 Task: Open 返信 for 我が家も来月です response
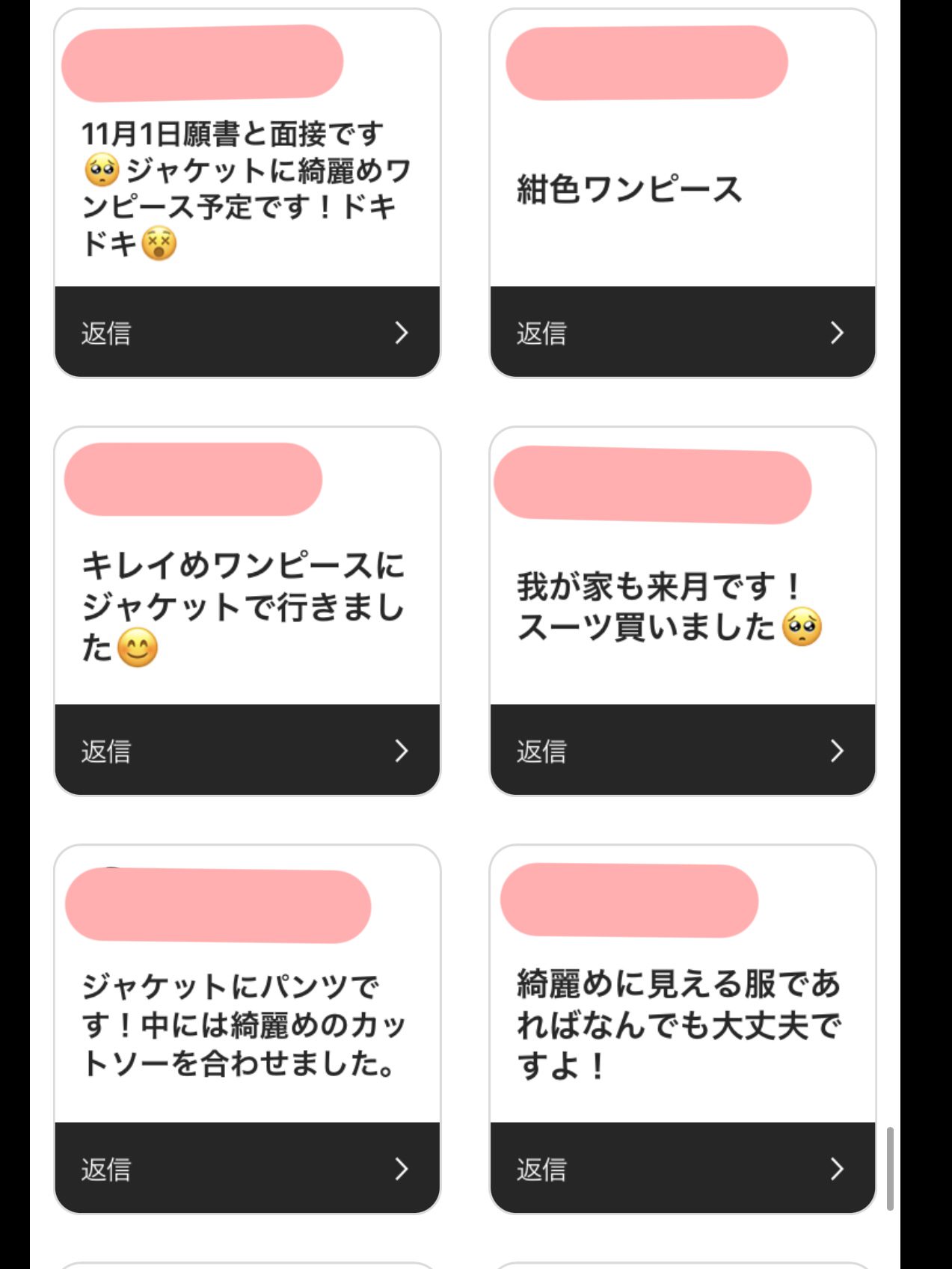coord(682,750)
